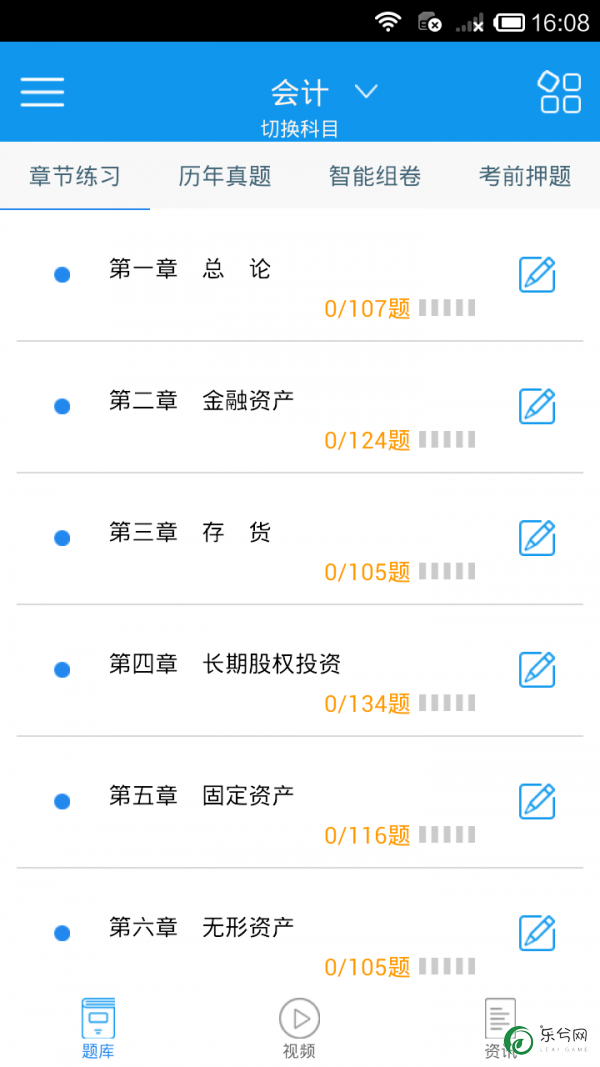
Task: Go to the 视频 bottom tab
Action: pyautogui.click(x=299, y=1028)
